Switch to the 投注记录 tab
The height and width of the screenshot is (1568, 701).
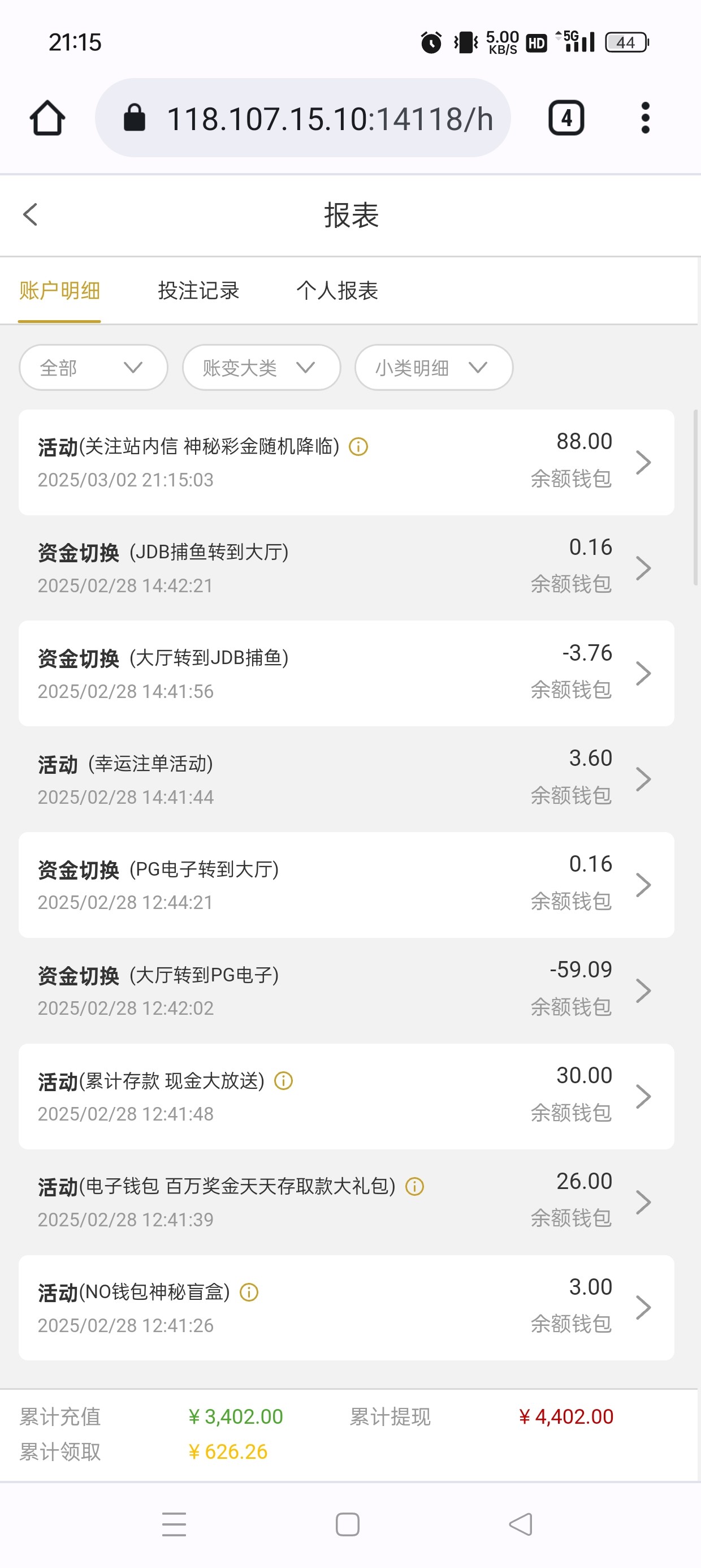point(198,291)
